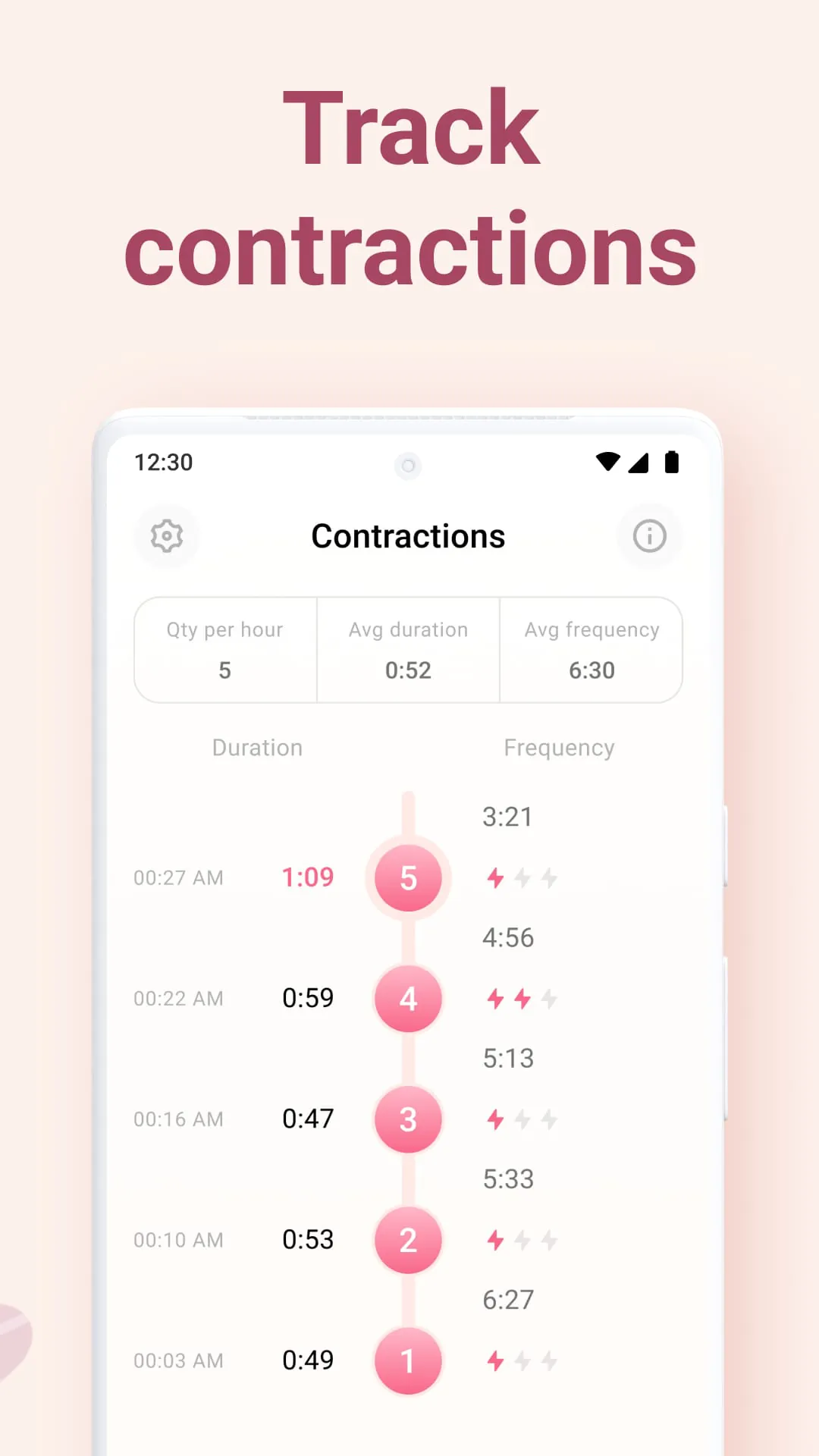Select the lightning bolt next to contraction 1
819x1456 pixels.
click(495, 1360)
